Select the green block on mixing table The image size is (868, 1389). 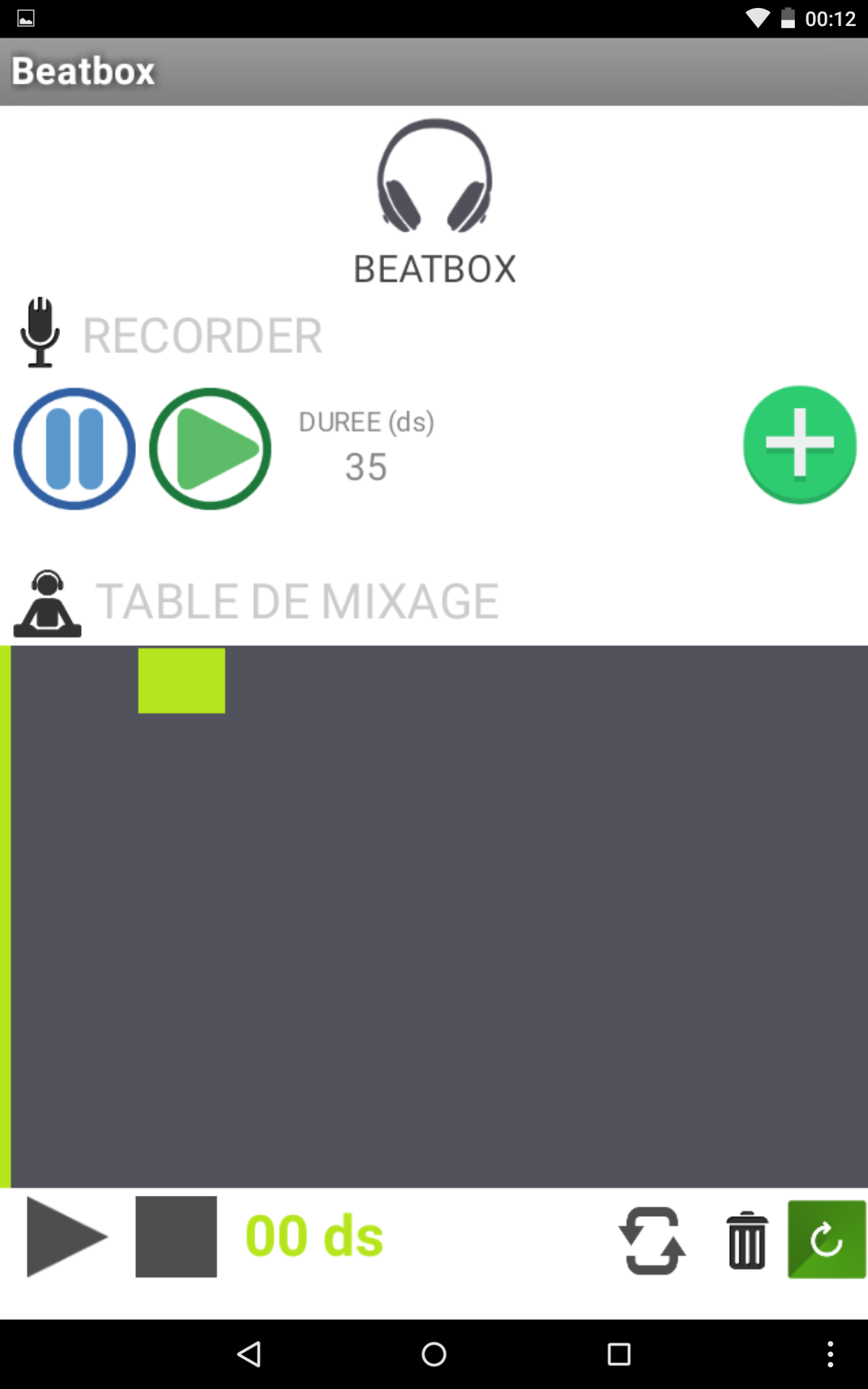click(x=182, y=681)
